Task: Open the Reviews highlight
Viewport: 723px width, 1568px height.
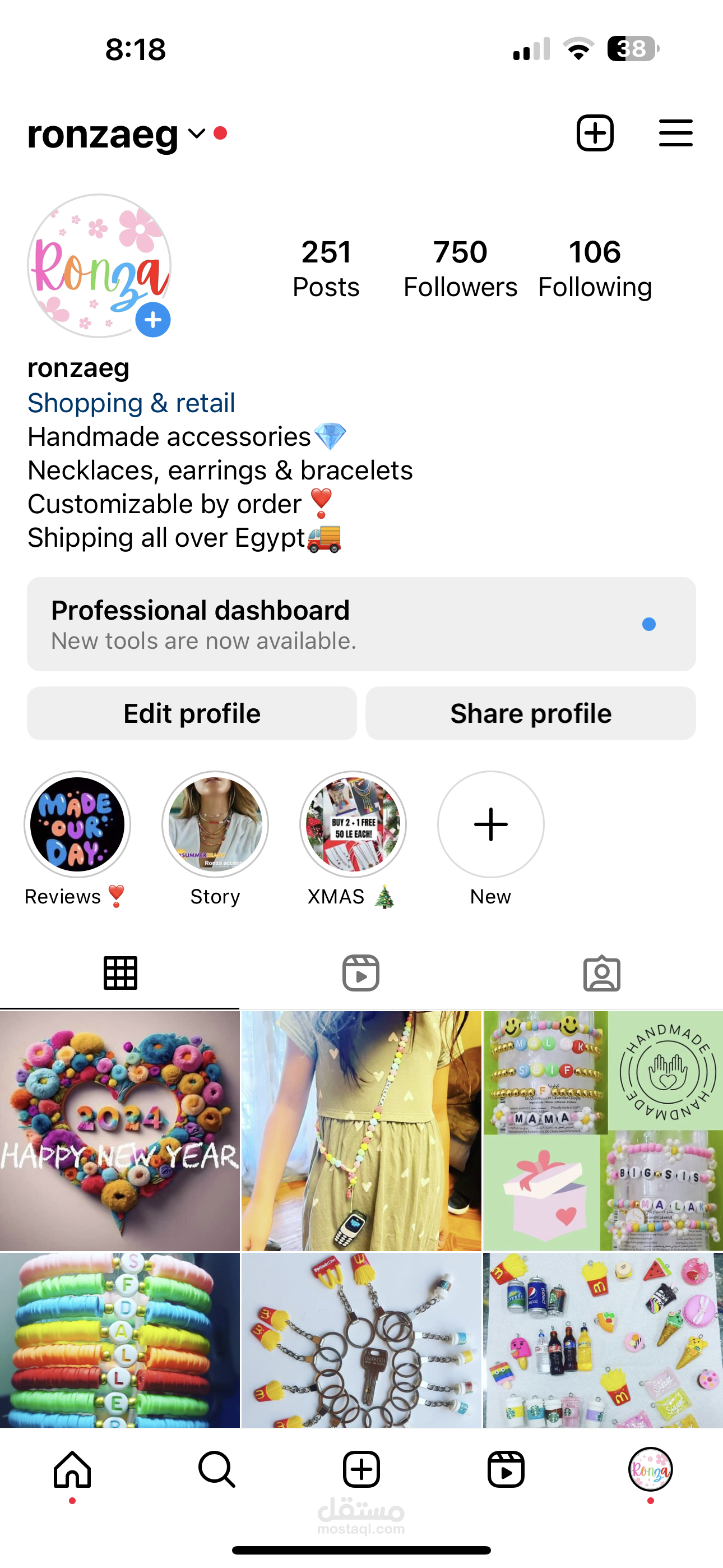Action: pyautogui.click(x=77, y=824)
